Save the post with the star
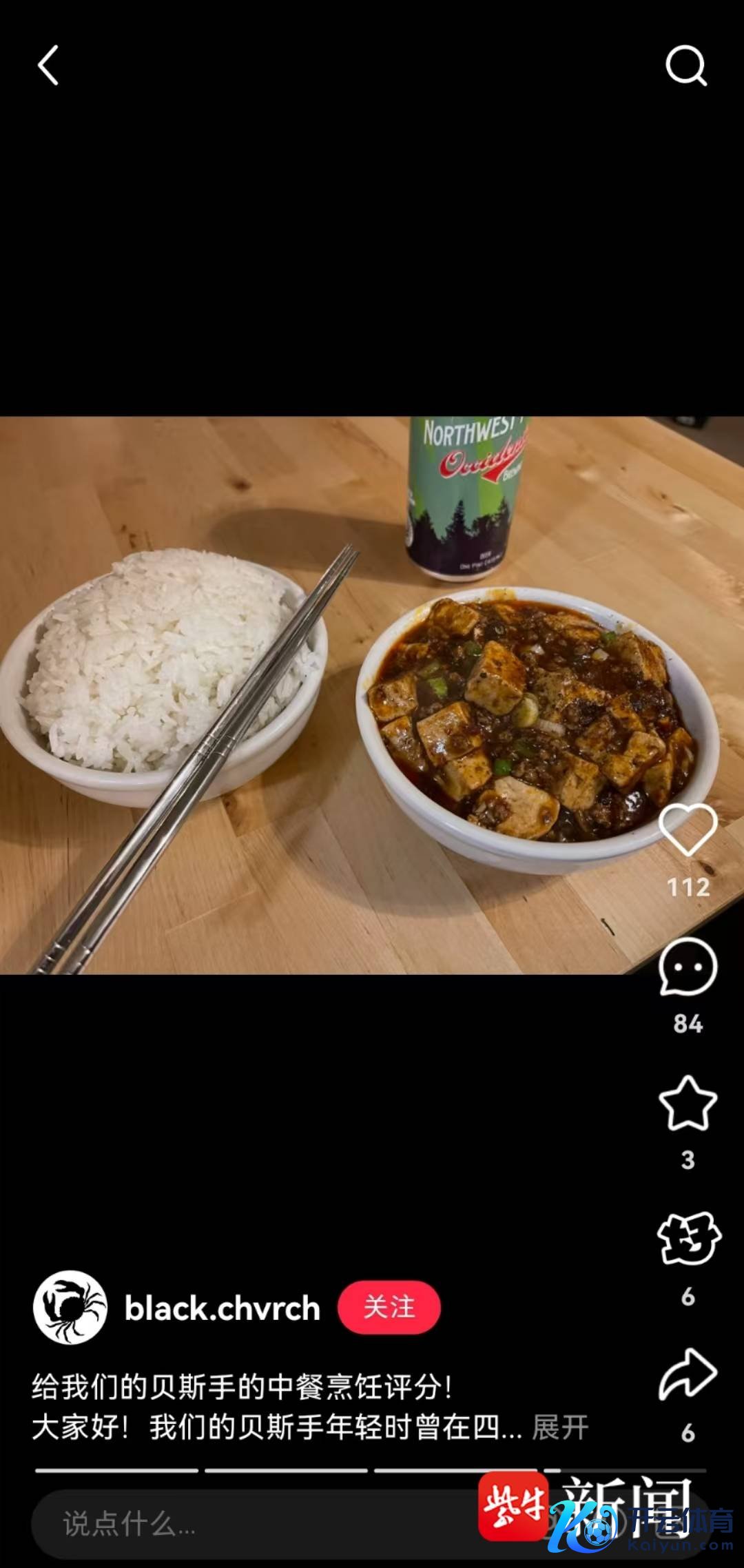 (688, 1104)
